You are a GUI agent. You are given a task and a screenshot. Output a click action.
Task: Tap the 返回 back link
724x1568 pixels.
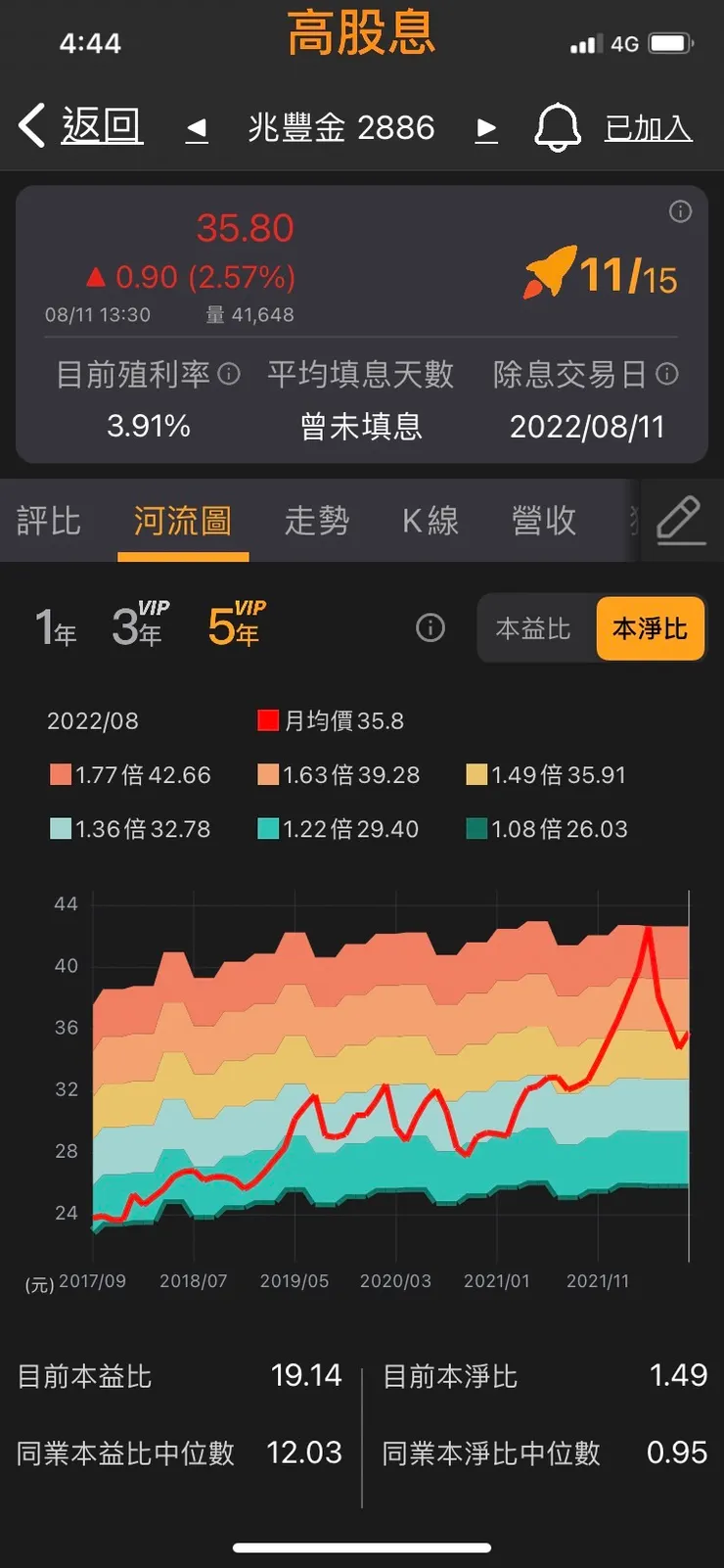[102, 126]
